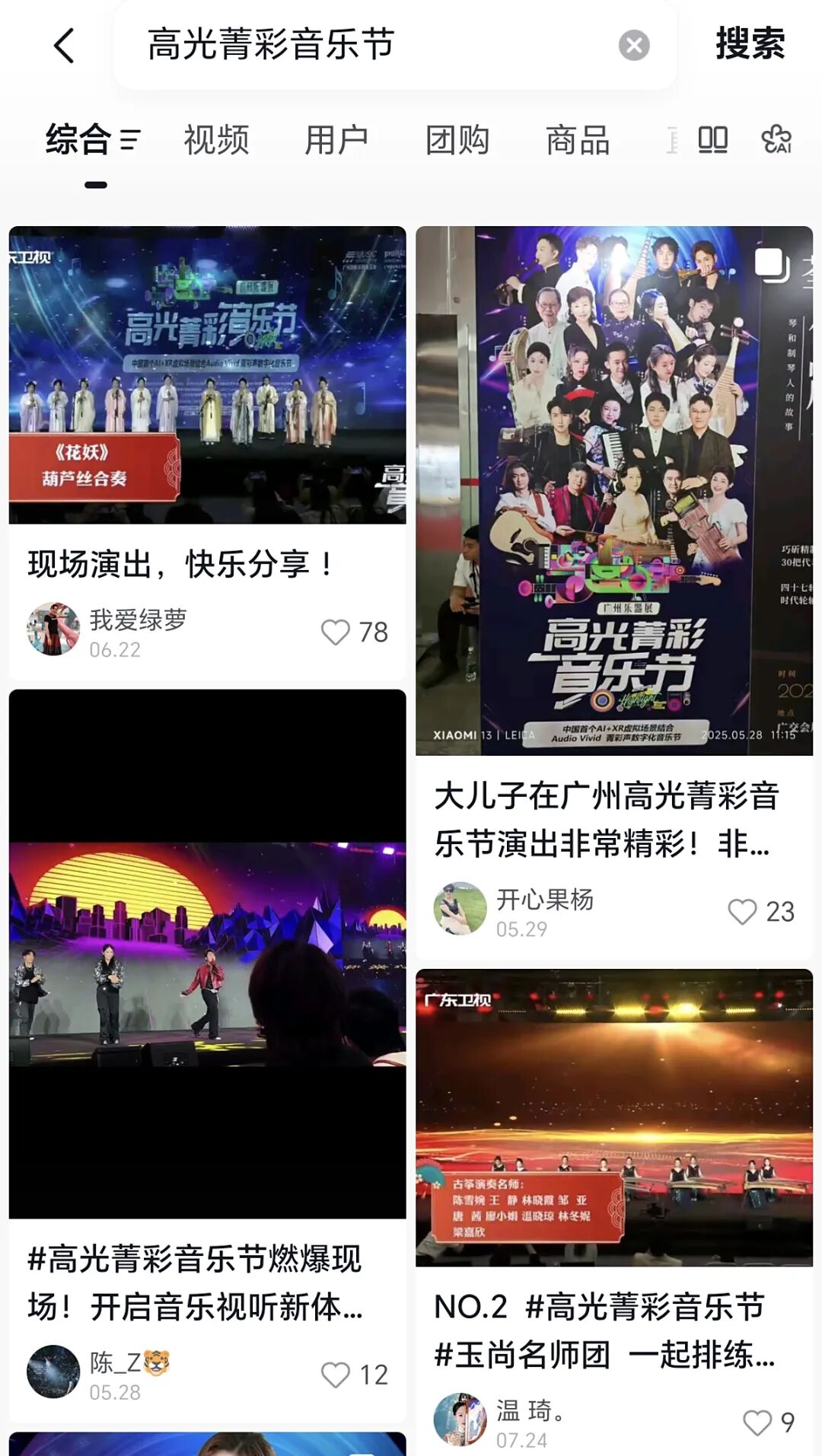Screen dimensions: 822x1456
Task: Like 开心果杨's post
Action: pyautogui.click(x=743, y=912)
